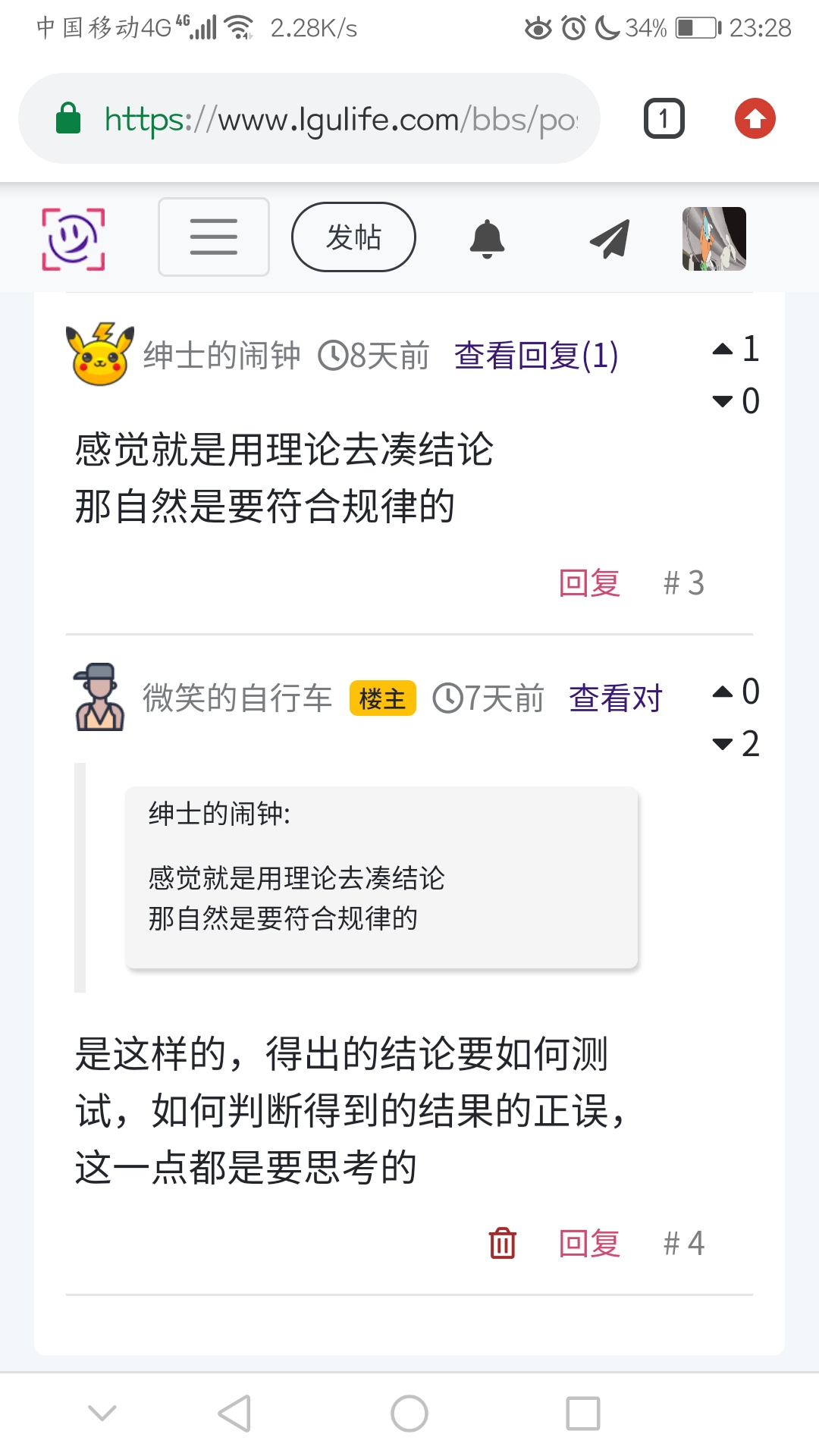Downvote 绅士的闹钟's comment
Viewport: 819px width, 1456px height.
click(723, 401)
